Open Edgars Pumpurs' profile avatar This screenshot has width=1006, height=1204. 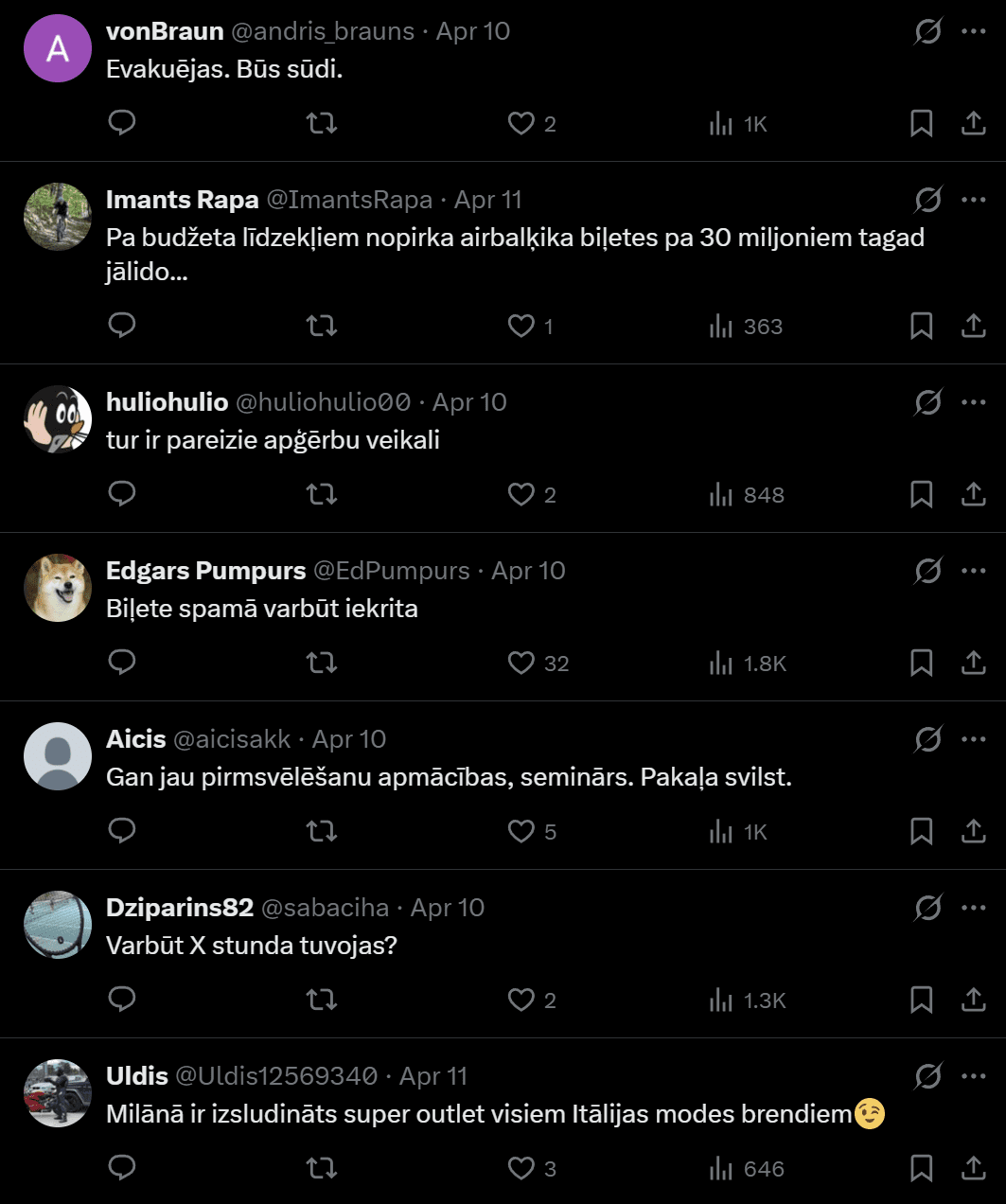tap(58, 588)
